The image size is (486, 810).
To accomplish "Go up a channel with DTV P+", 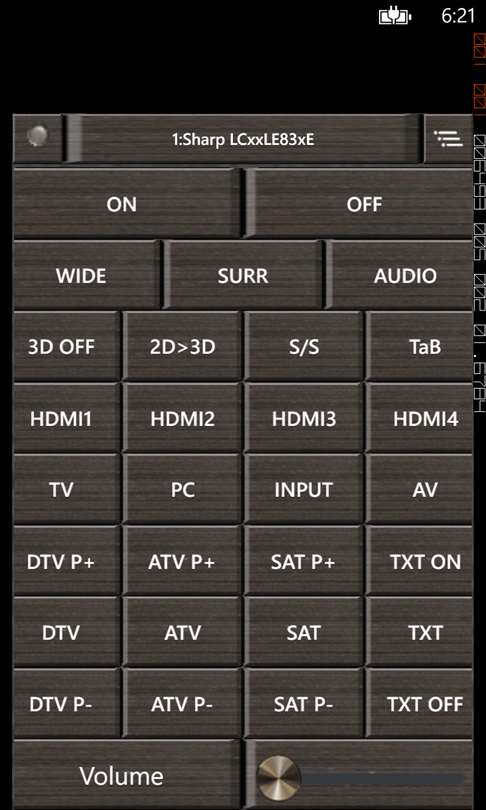I will [67, 561].
